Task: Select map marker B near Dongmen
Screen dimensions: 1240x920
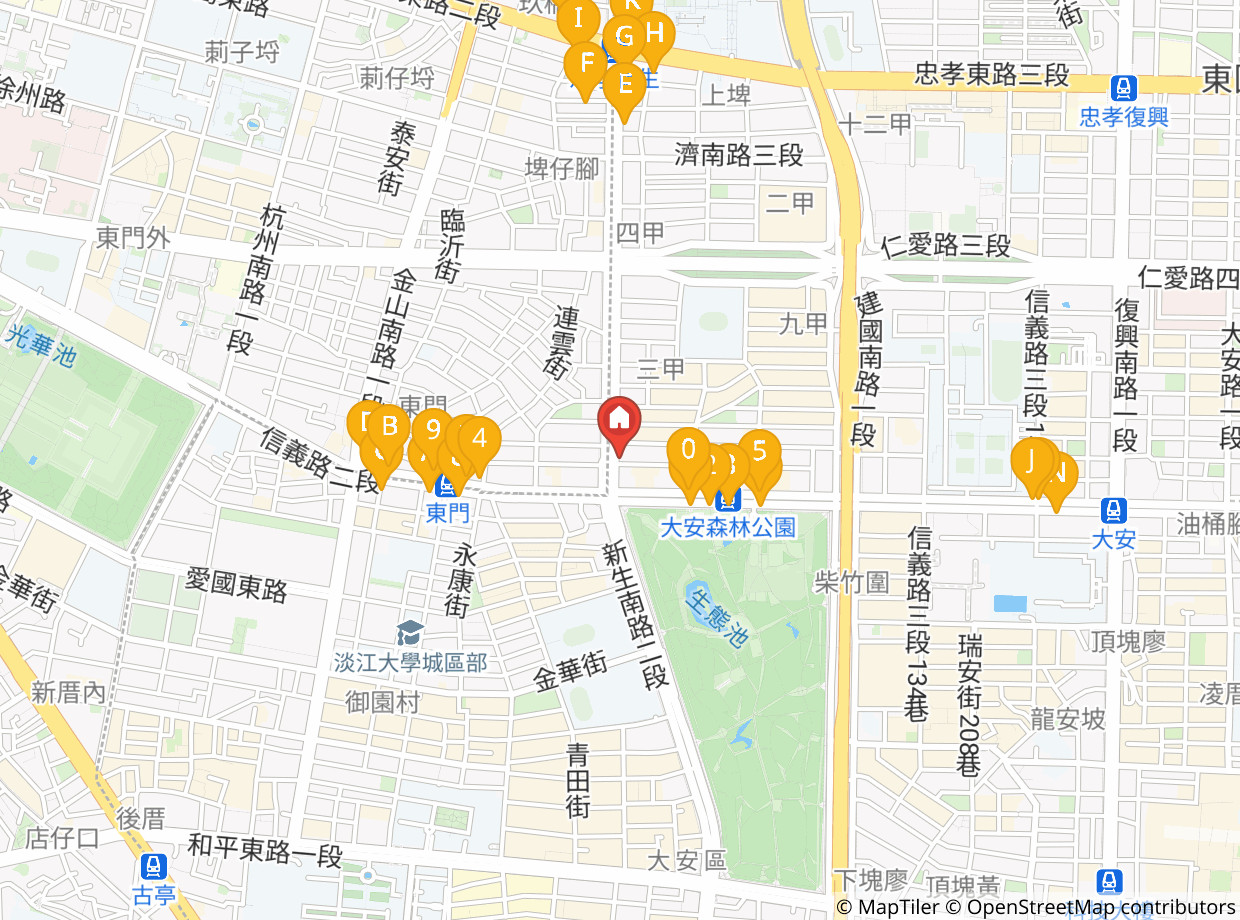Action: [389, 427]
